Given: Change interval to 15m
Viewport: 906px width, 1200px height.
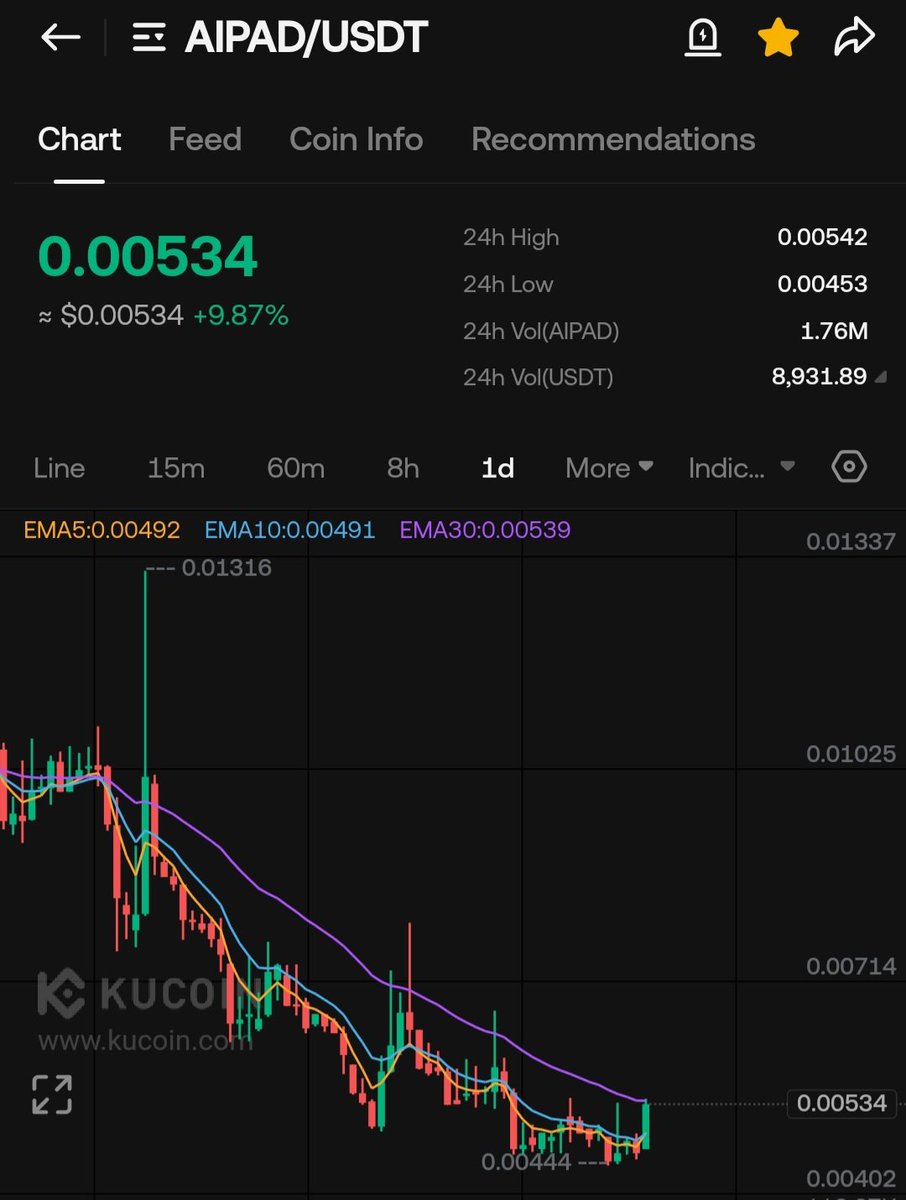Looking at the screenshot, I should coord(176,468).
